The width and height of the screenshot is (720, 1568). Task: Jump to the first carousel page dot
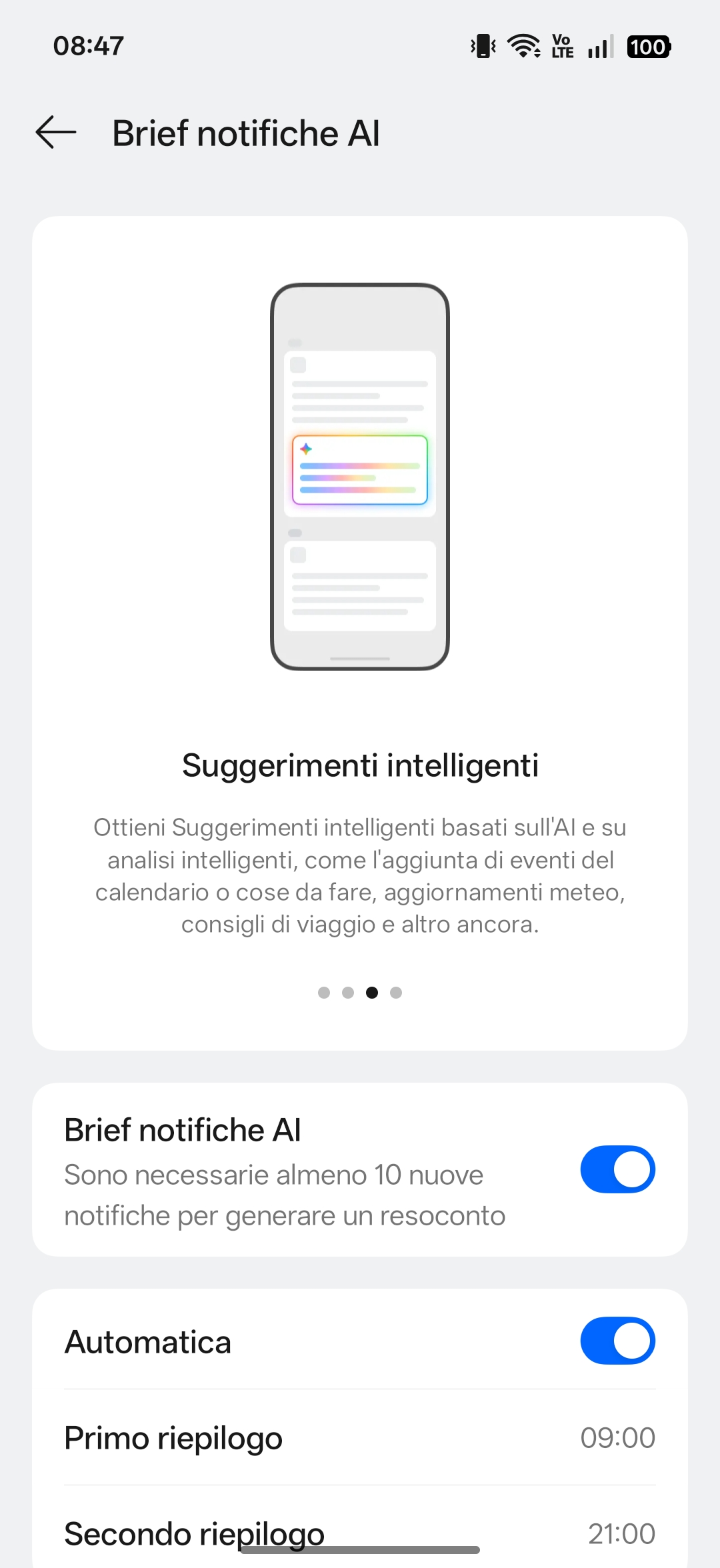[x=324, y=993]
